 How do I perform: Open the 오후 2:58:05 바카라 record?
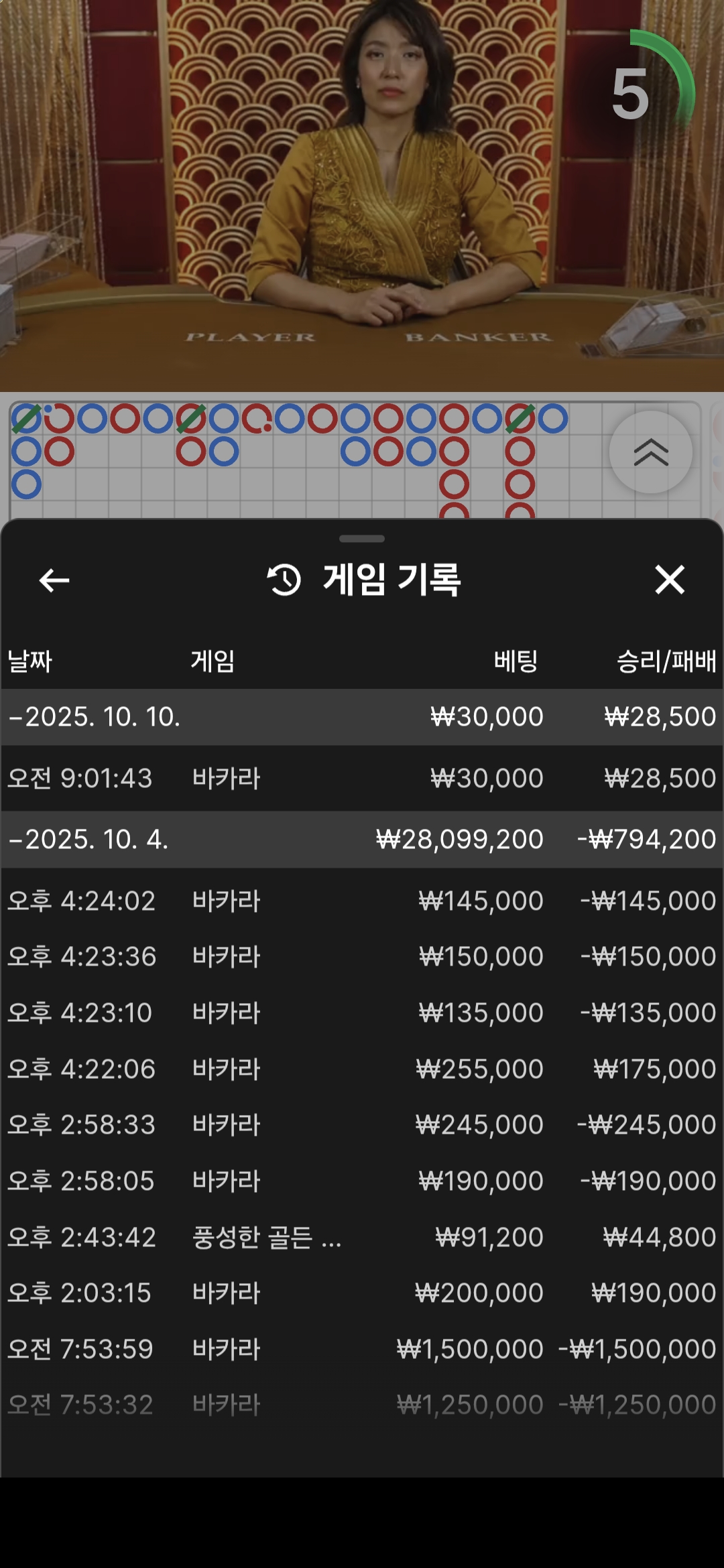coord(362,1181)
